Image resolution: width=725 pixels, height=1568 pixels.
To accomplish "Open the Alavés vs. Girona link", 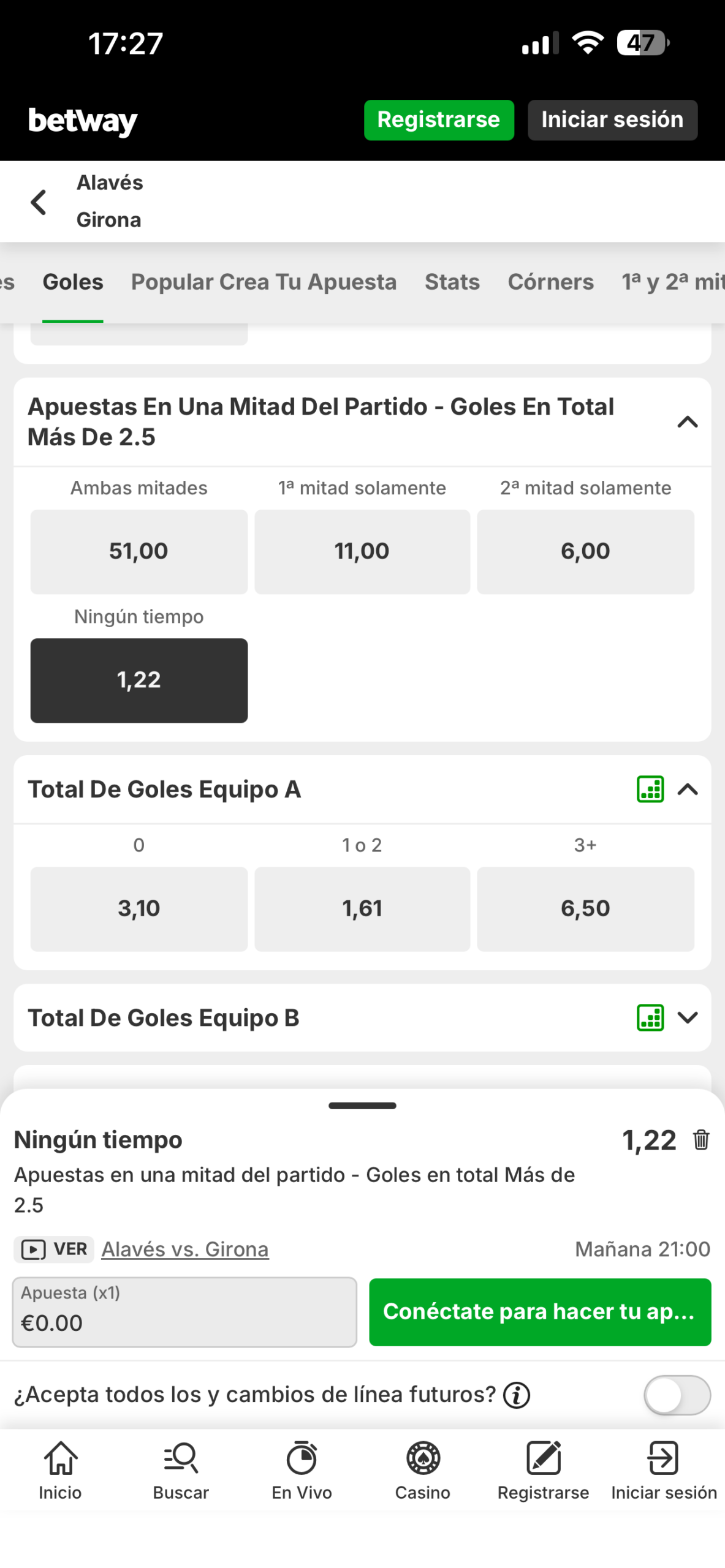I will coord(184,1249).
